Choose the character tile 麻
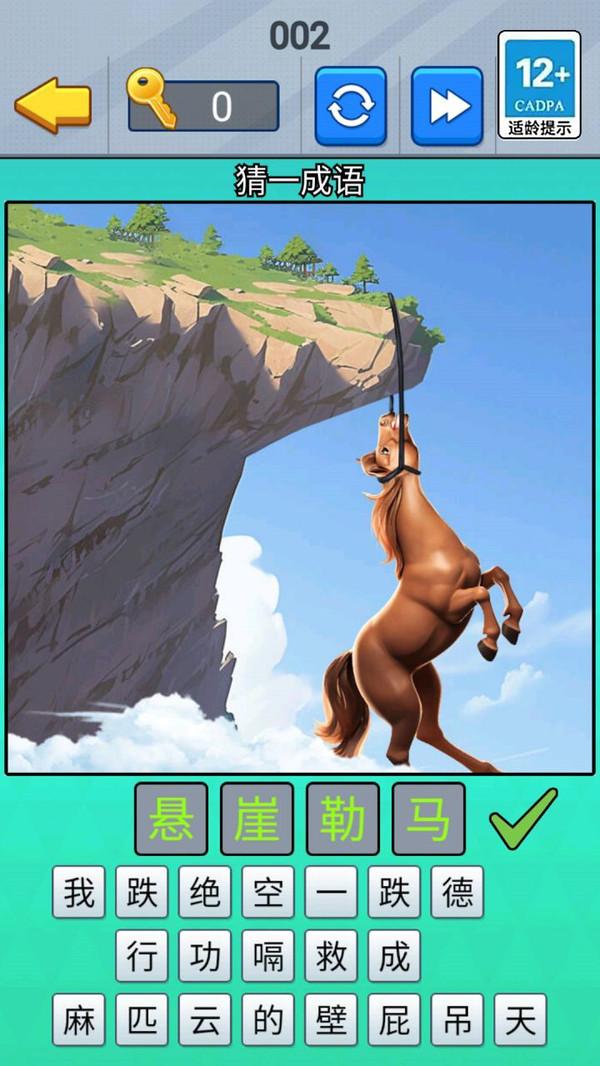 pyautogui.click(x=79, y=1020)
